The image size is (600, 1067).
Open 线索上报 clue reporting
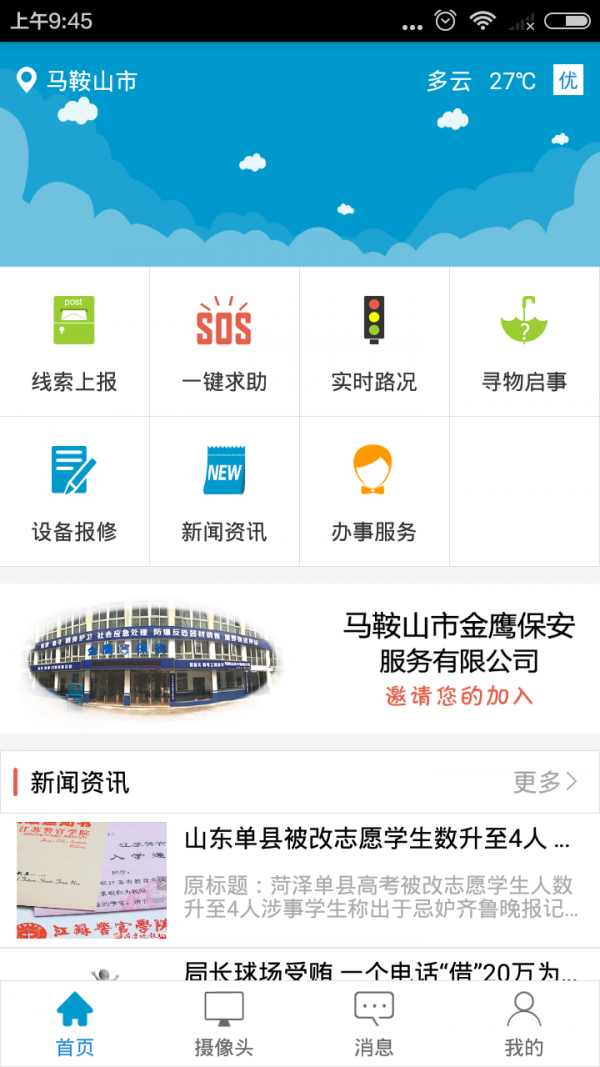point(75,342)
